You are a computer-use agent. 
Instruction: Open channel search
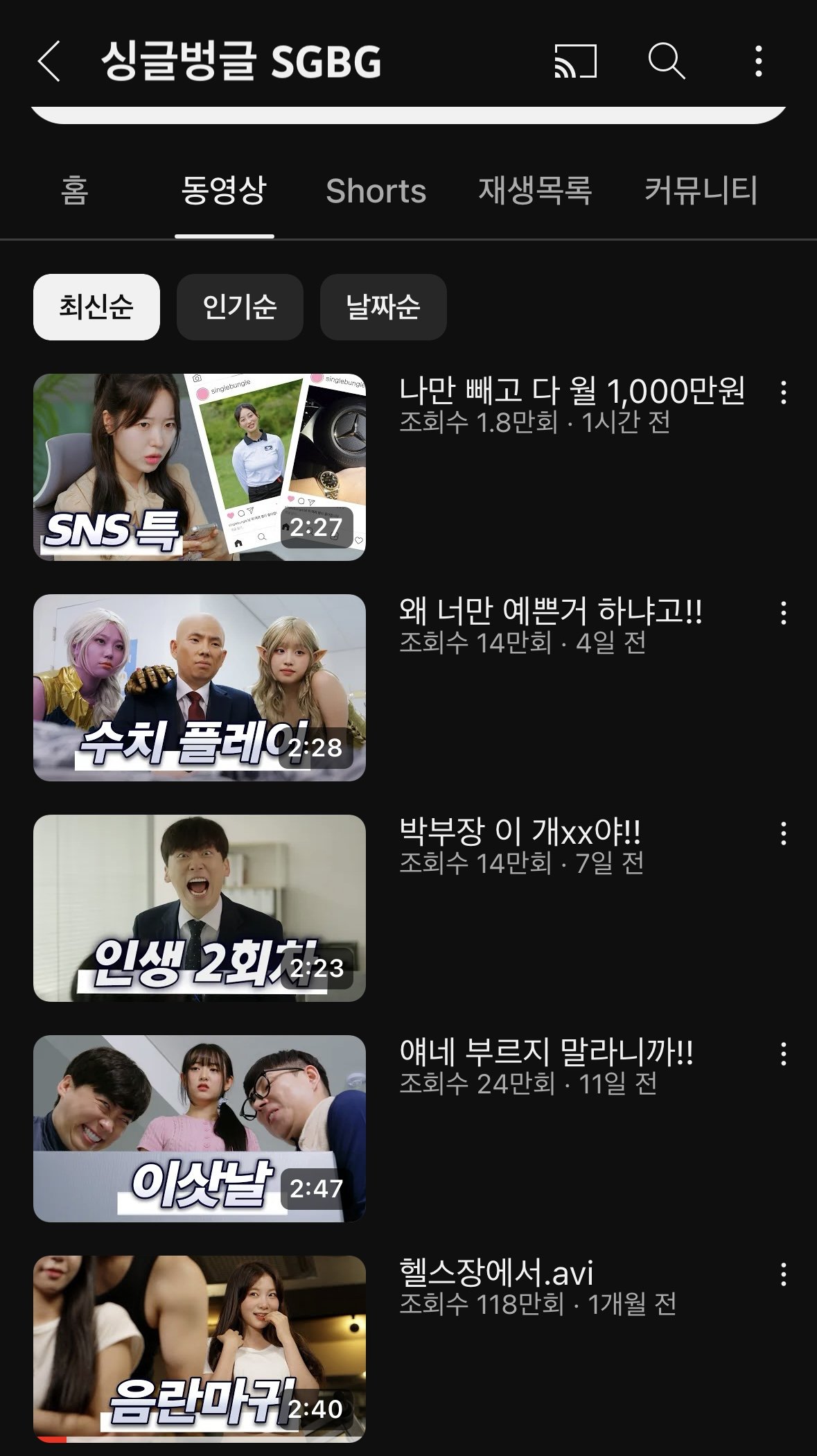(666, 62)
